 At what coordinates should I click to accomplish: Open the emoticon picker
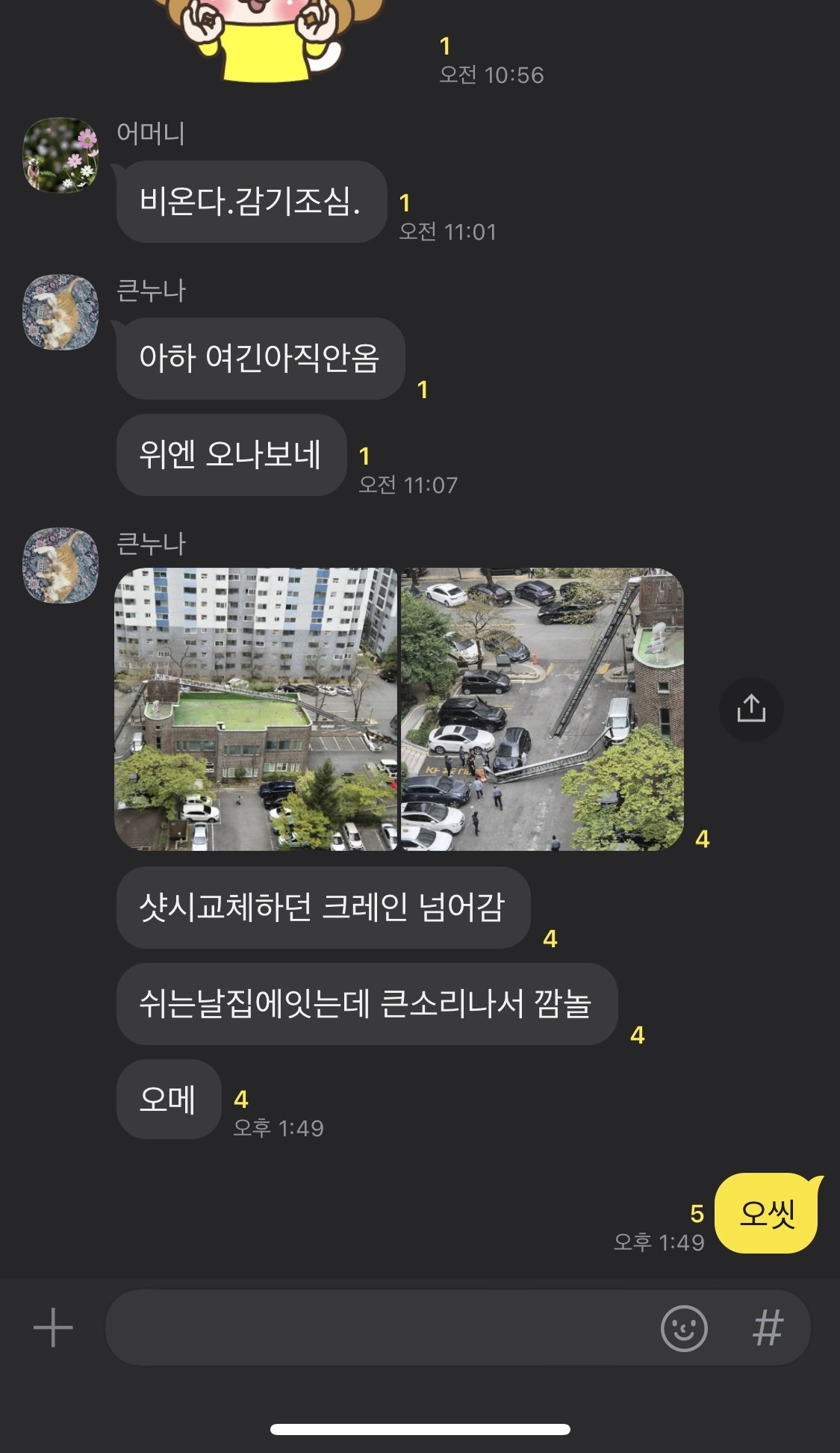683,1327
